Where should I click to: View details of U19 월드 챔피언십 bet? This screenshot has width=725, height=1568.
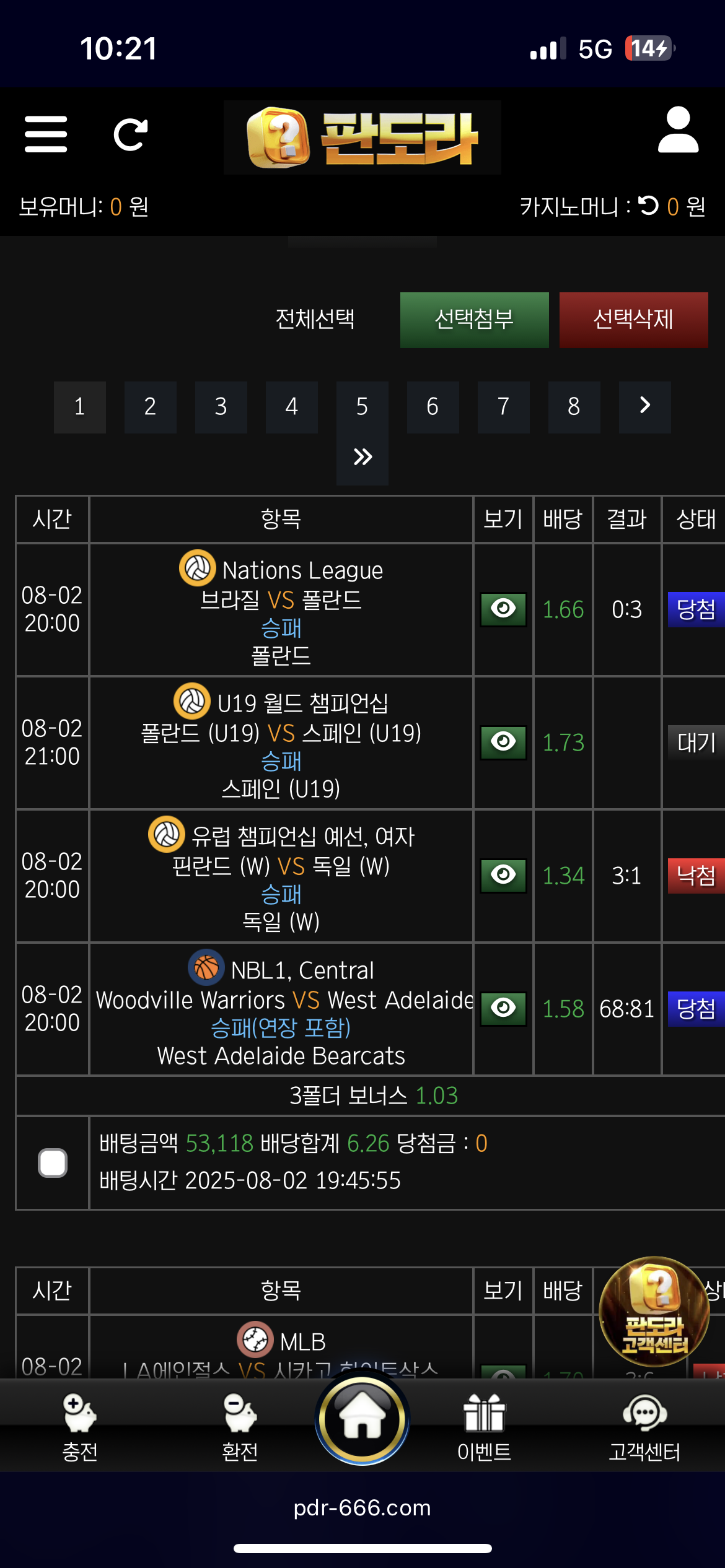coord(503,743)
